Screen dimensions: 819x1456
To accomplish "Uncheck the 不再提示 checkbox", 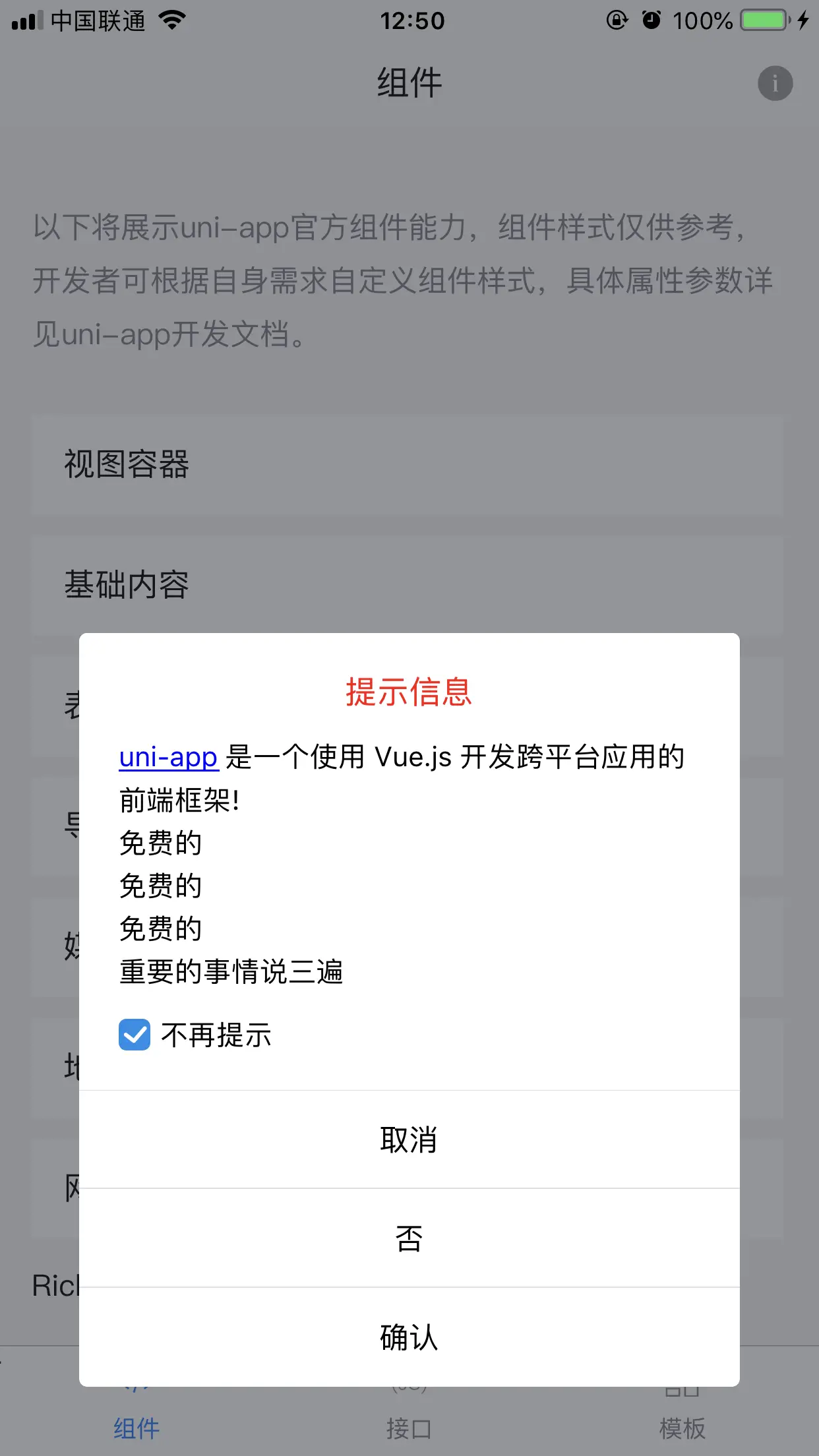I will tap(135, 1035).
